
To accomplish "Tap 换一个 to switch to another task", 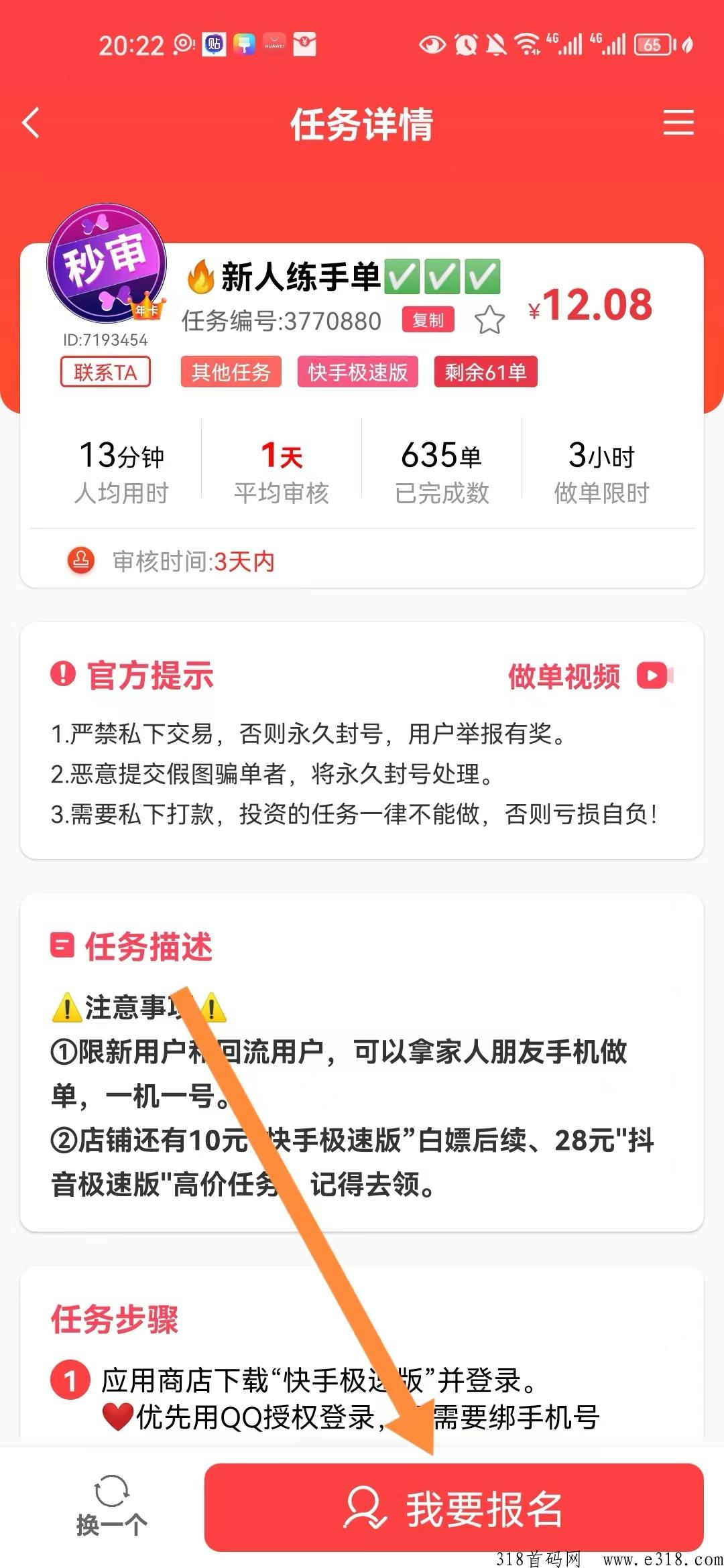I will click(x=111, y=1506).
